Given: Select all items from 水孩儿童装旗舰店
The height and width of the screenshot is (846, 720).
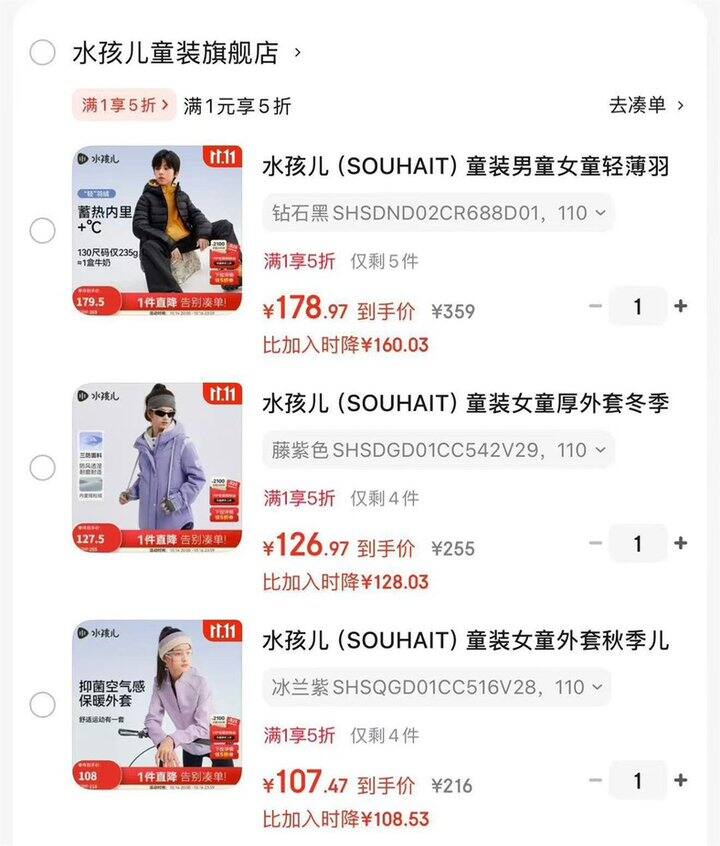Looking at the screenshot, I should [x=42, y=52].
